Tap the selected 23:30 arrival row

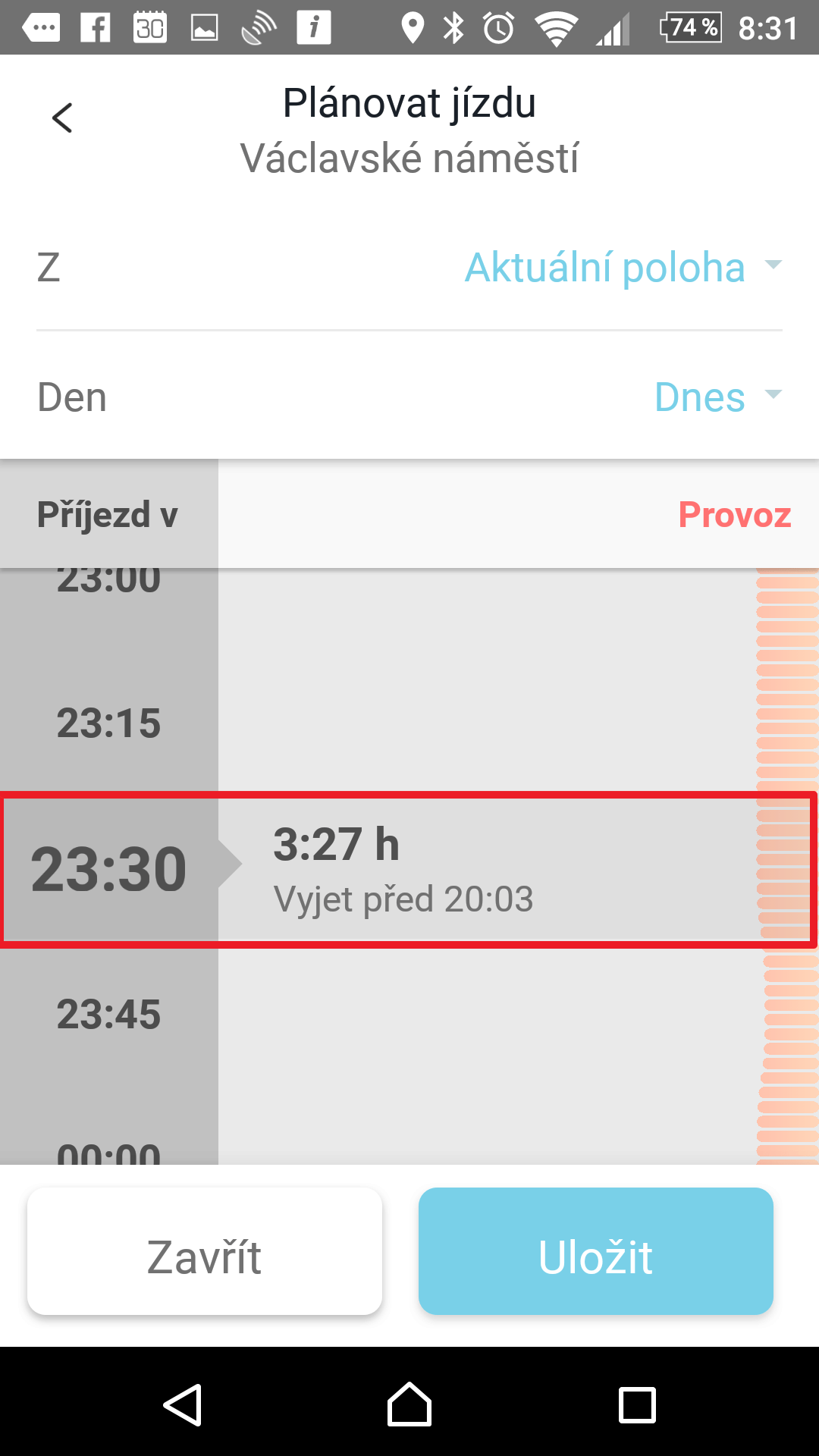(x=409, y=870)
